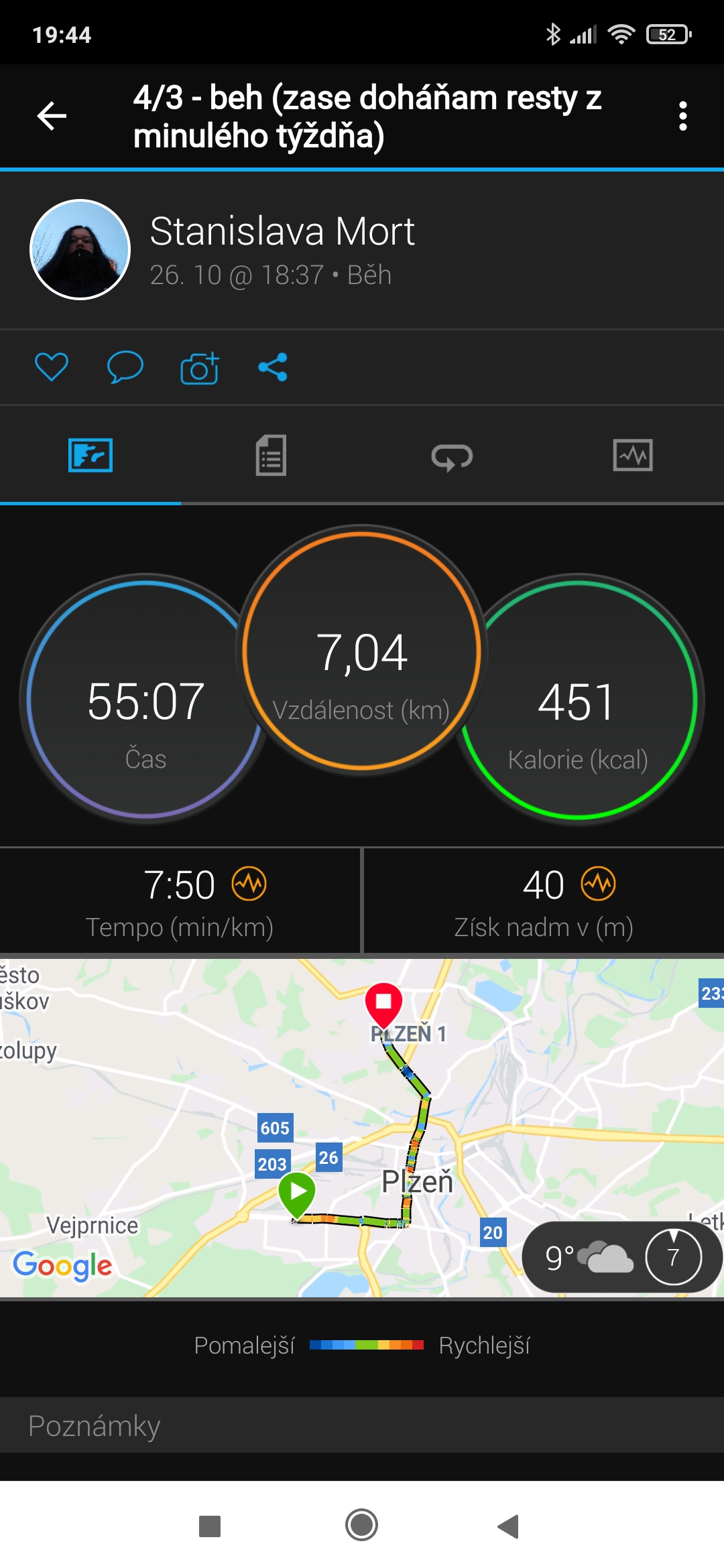Go to the system home screen

[x=362, y=1525]
